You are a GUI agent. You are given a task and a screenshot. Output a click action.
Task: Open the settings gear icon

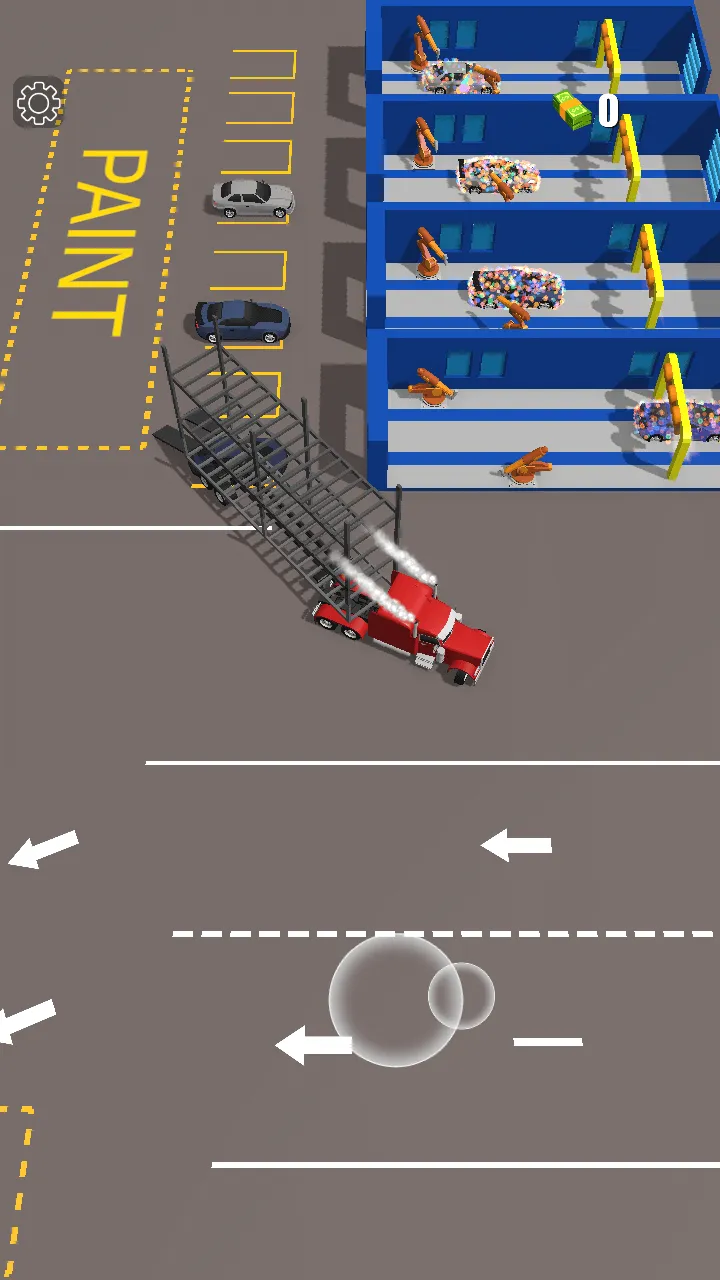pos(38,103)
